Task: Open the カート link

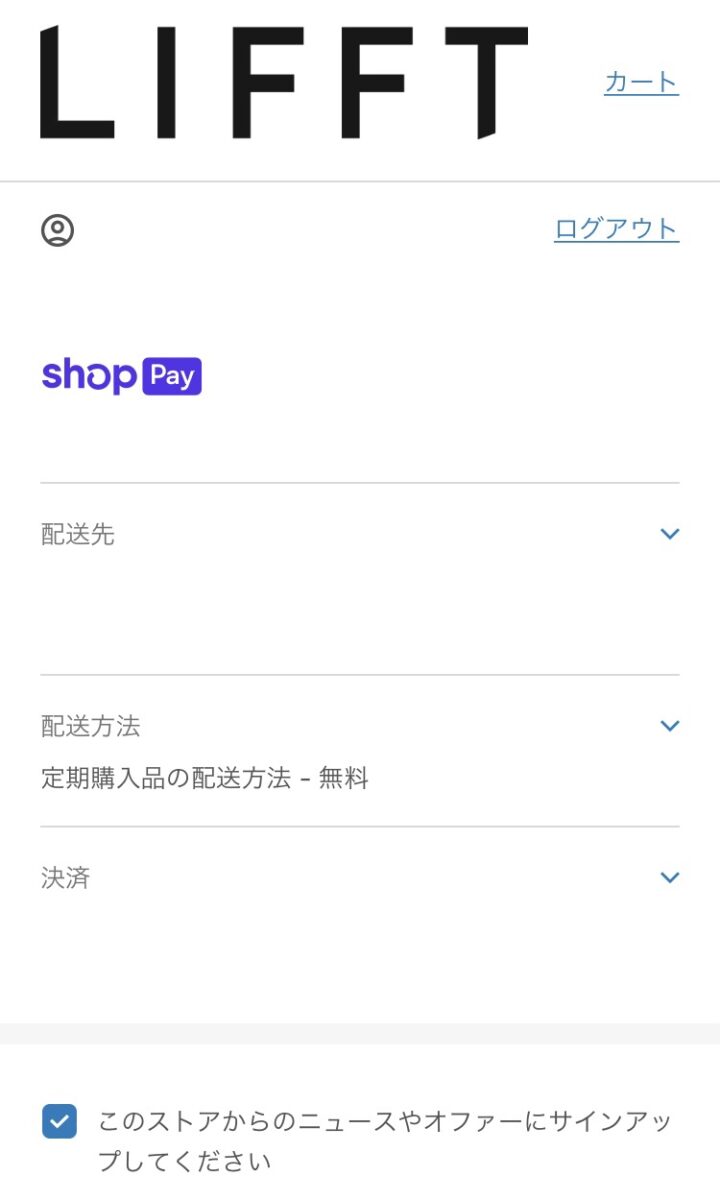Action: pos(641,82)
